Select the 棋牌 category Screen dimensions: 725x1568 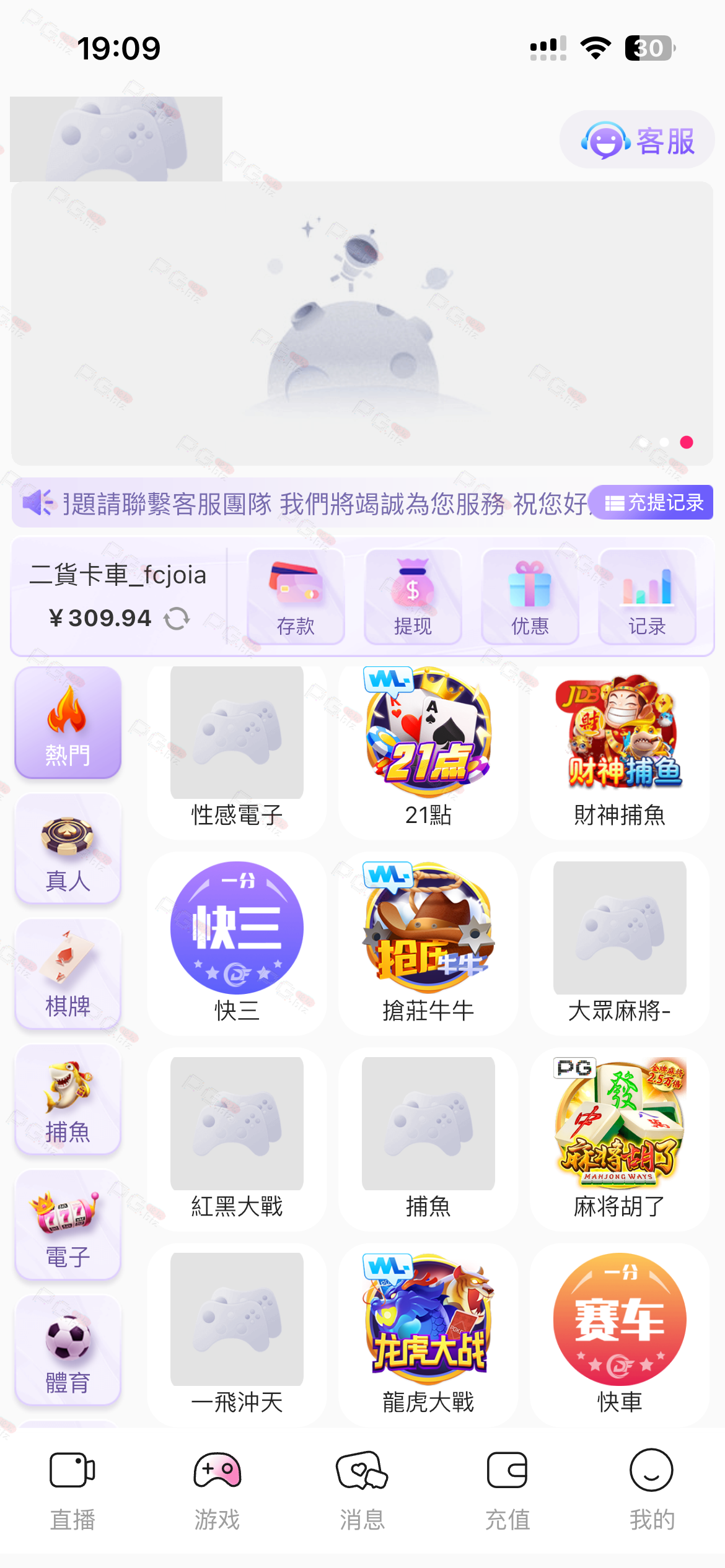(x=68, y=973)
